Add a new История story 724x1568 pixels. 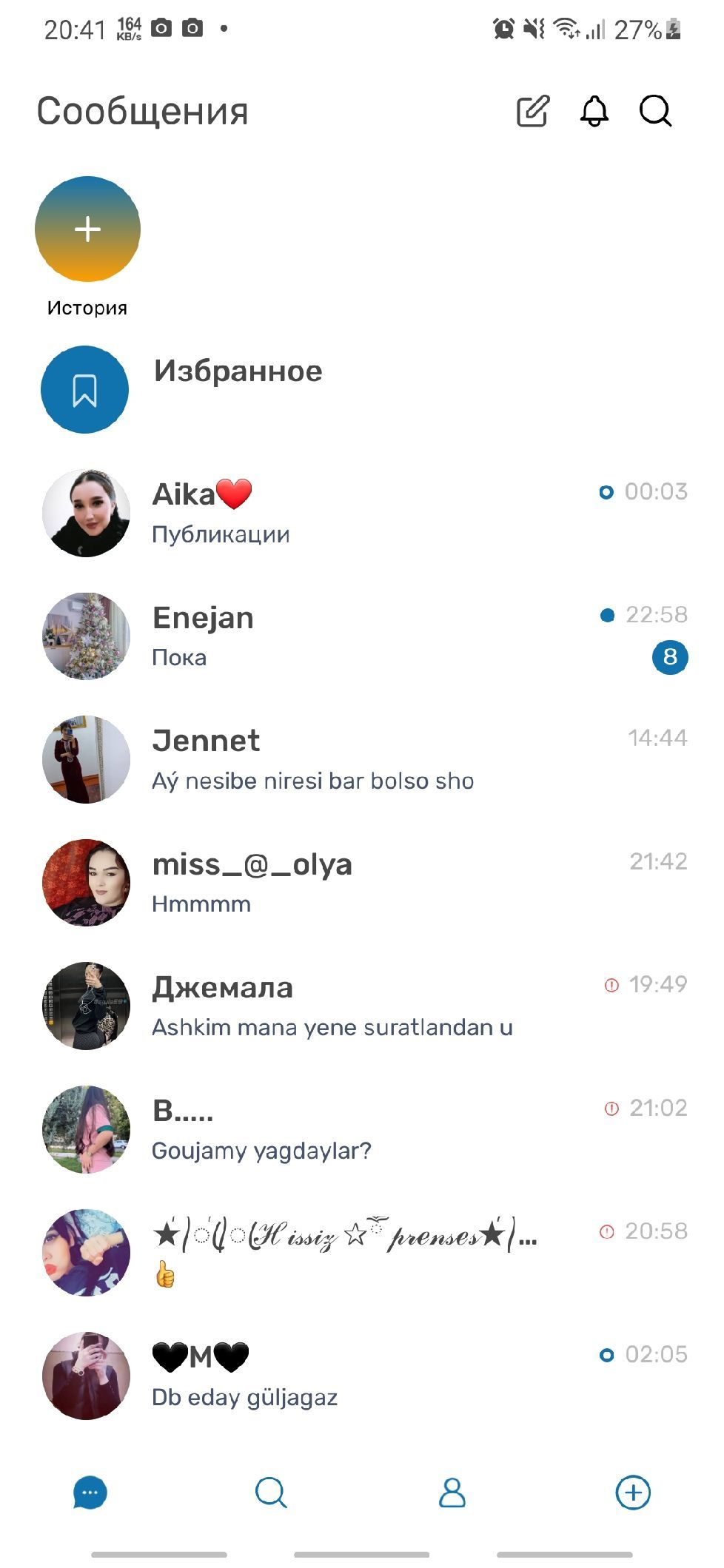(87, 229)
